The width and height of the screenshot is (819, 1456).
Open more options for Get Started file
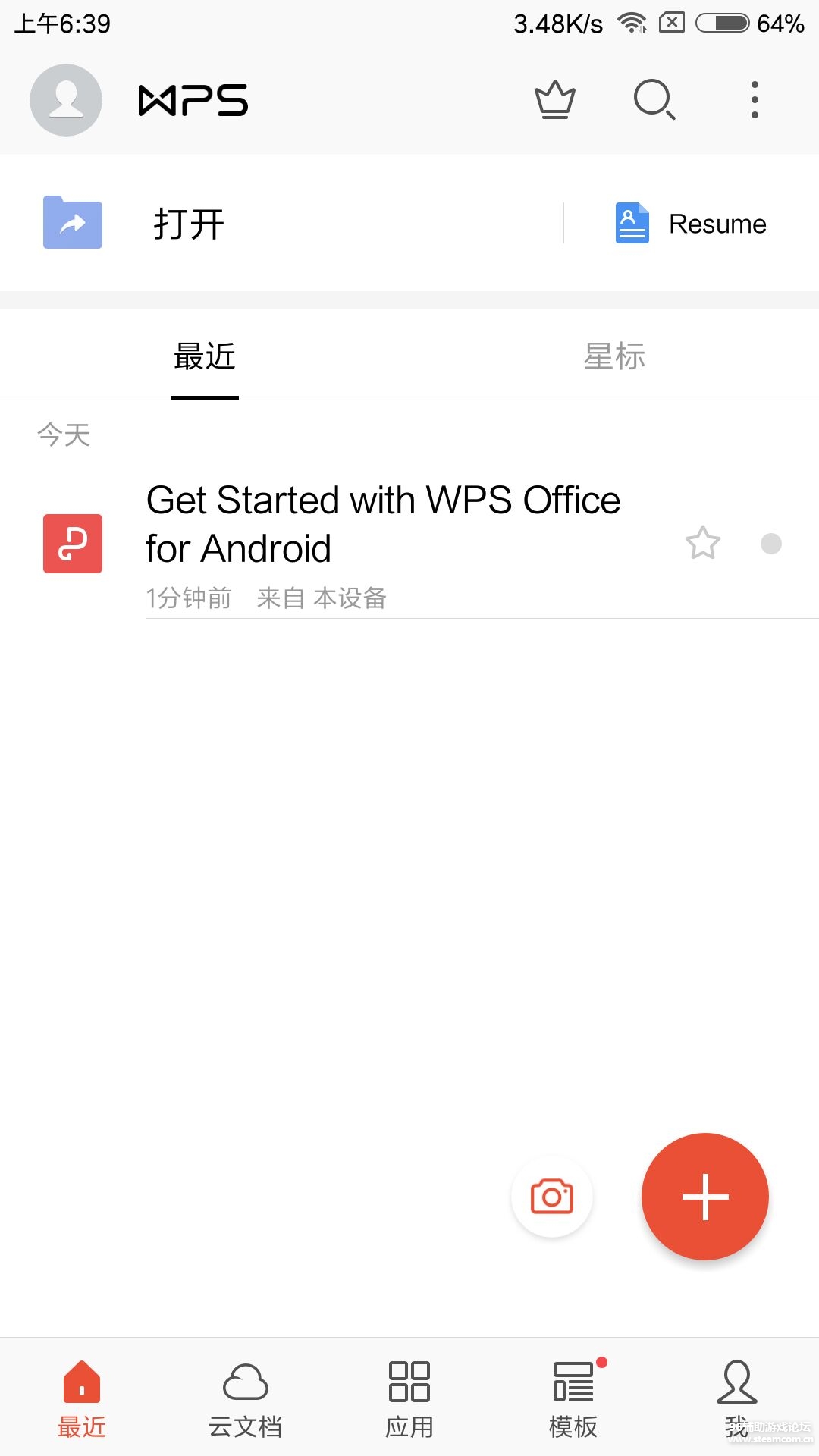[770, 543]
